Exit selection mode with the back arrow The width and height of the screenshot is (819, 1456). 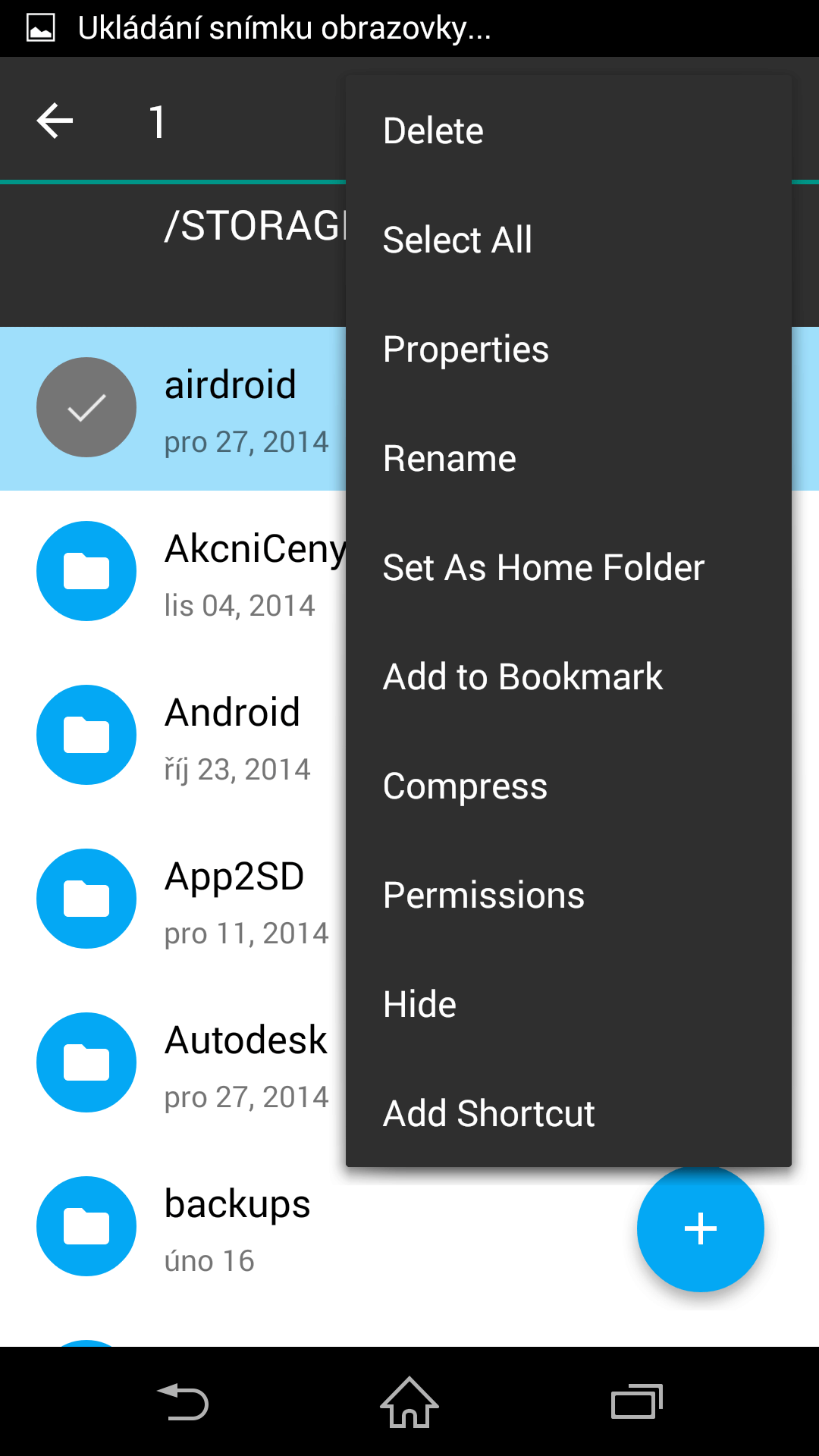[55, 121]
